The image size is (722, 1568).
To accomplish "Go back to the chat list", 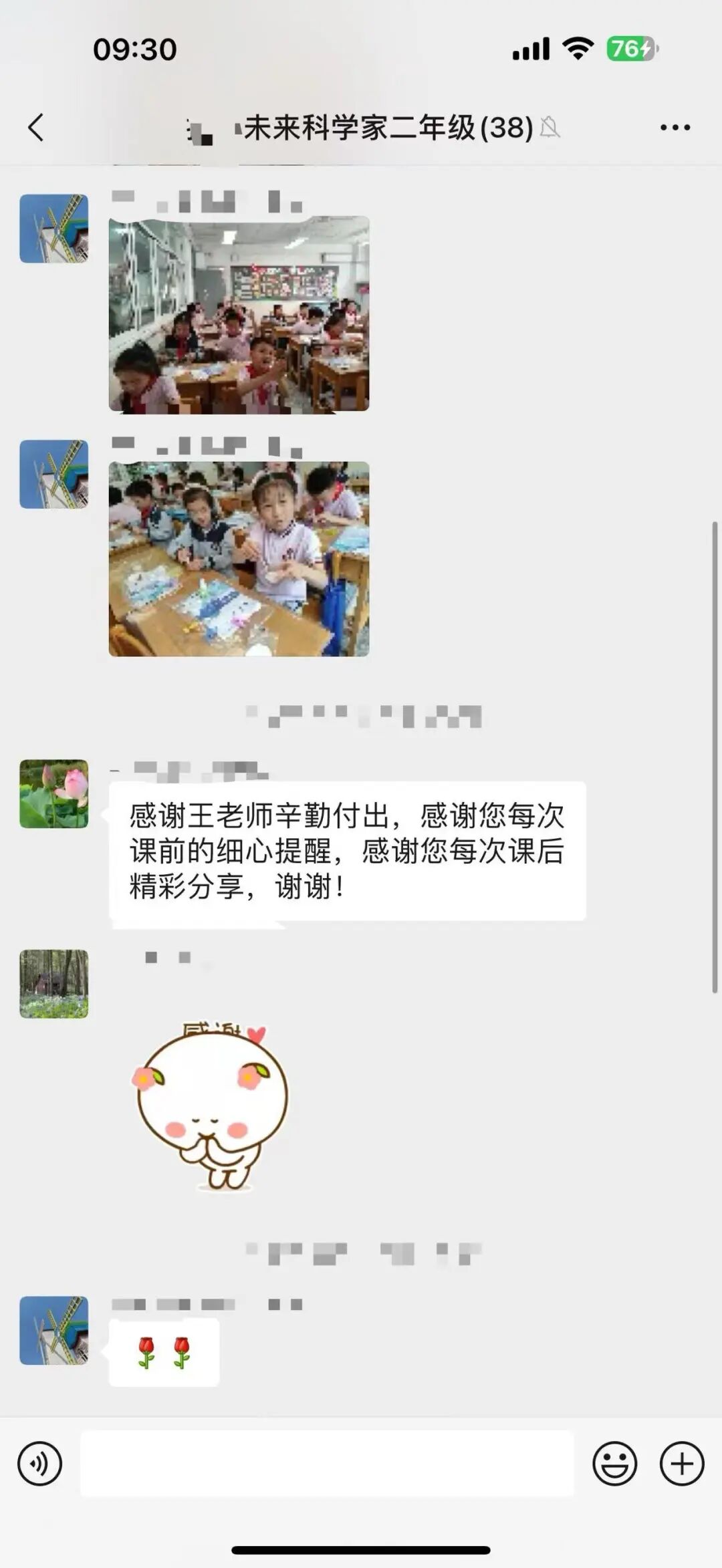I will click(36, 127).
